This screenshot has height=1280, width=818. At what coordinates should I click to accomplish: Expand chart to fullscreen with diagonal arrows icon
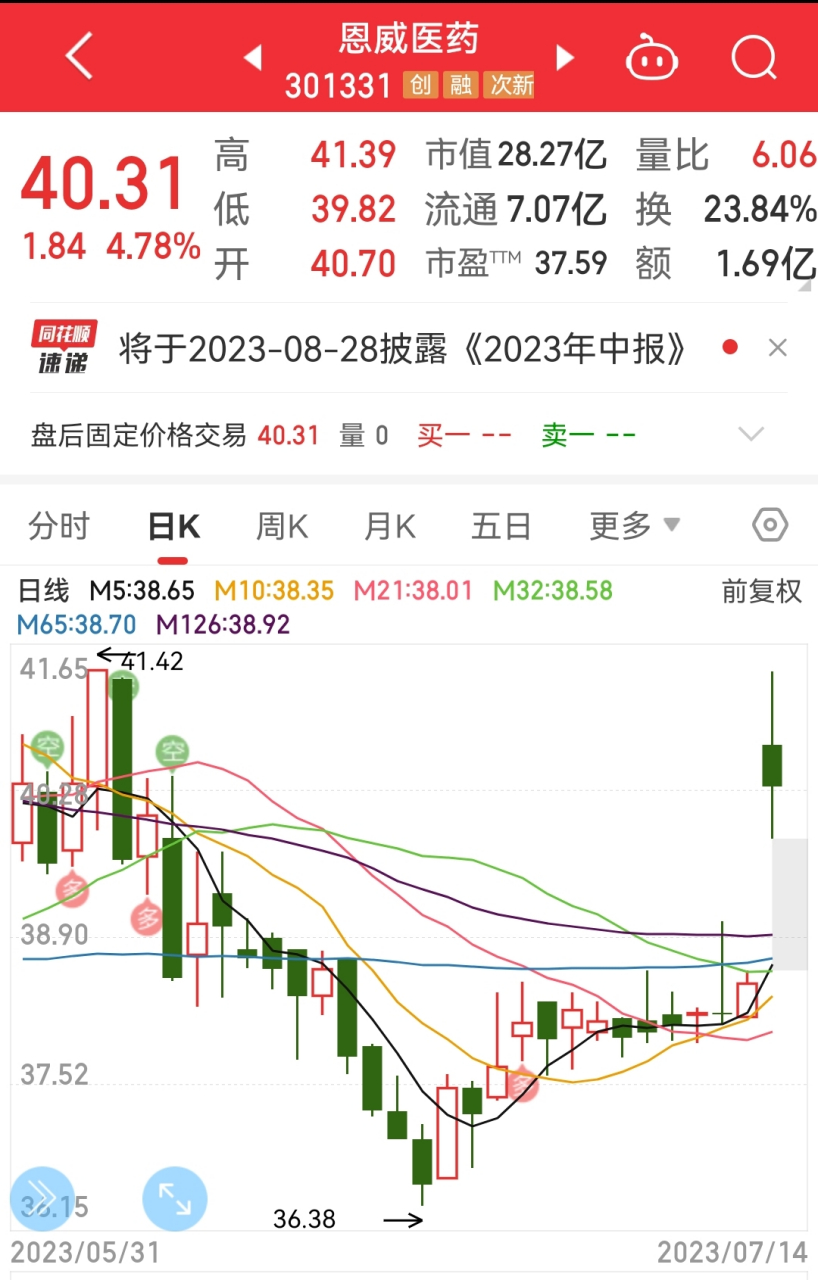(x=174, y=1196)
